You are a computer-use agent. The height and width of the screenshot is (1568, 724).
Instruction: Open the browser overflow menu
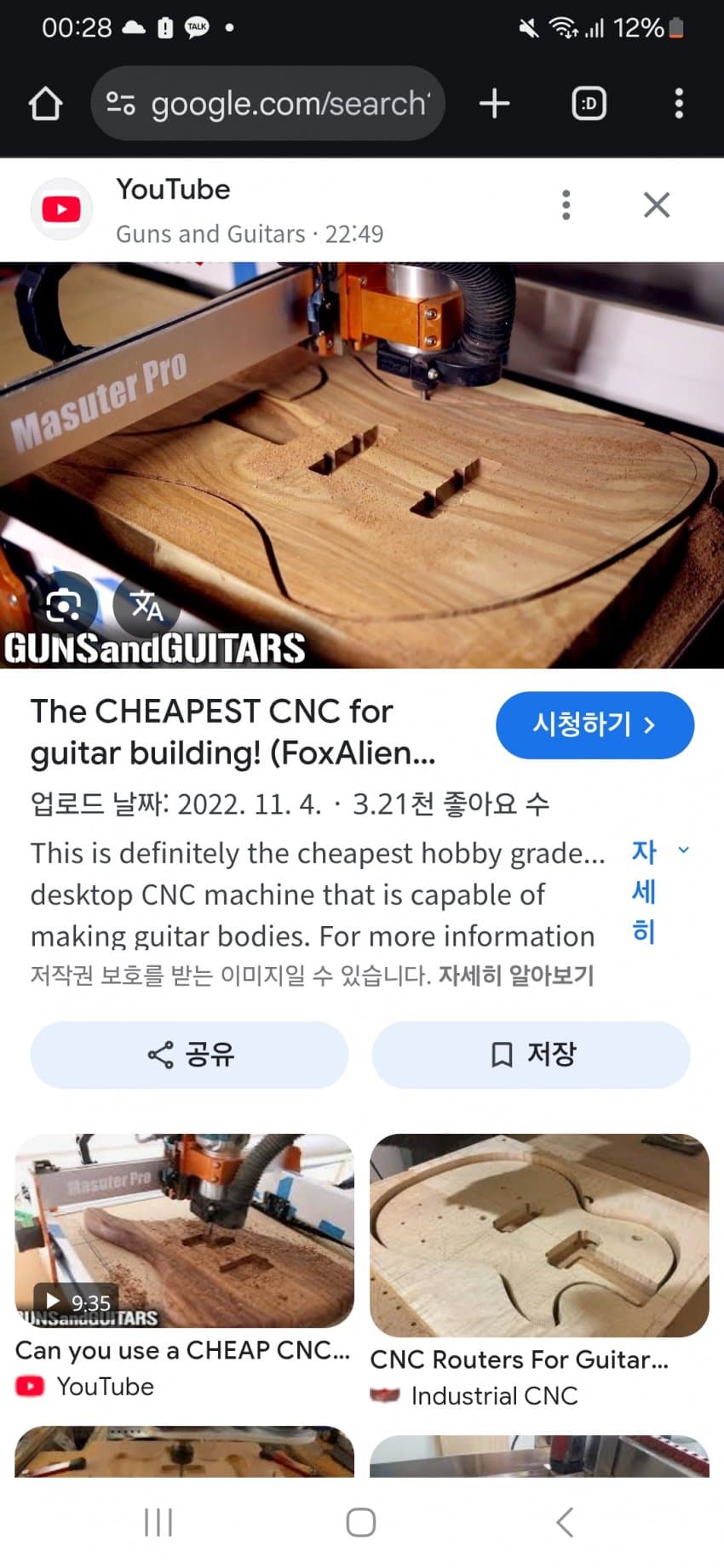678,104
